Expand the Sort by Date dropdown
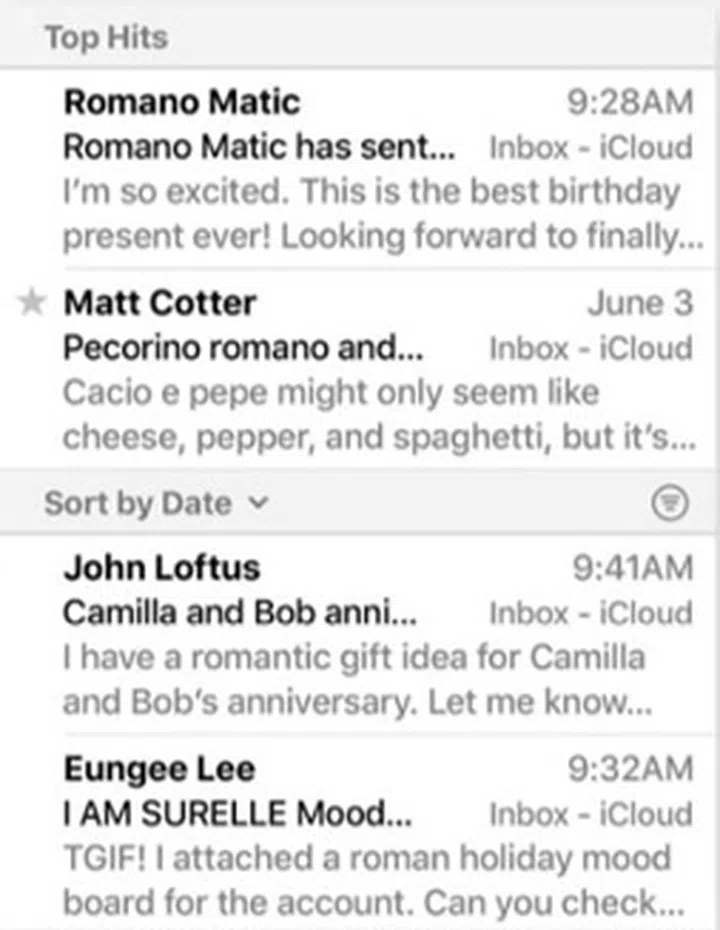 (156, 504)
